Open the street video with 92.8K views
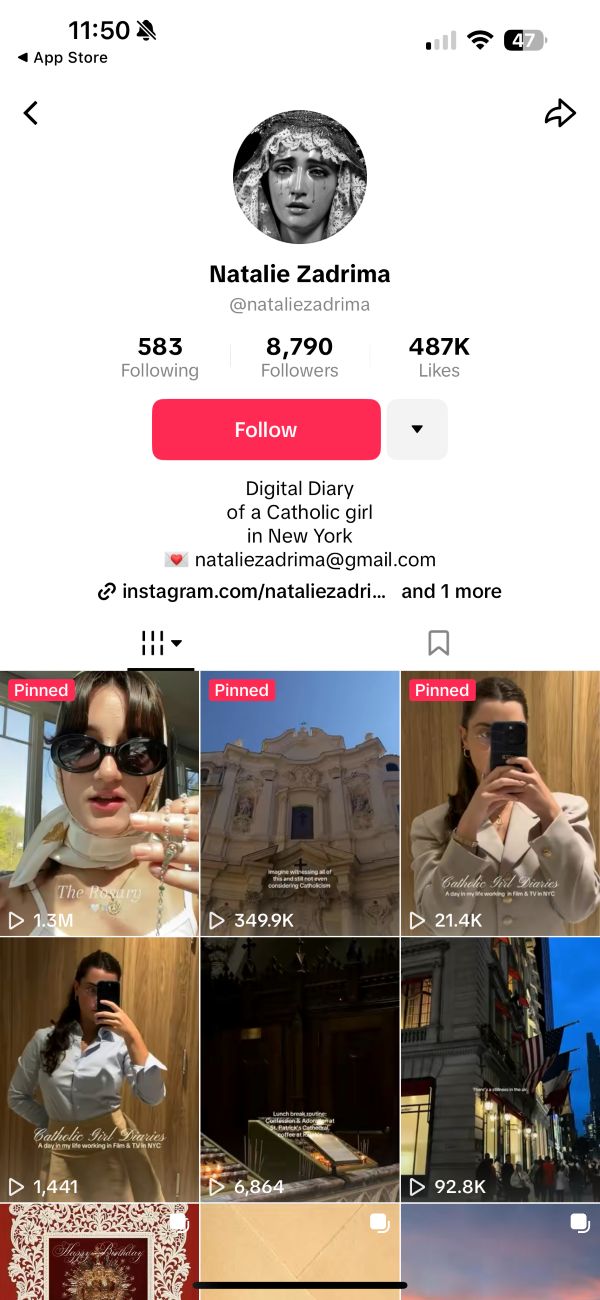This screenshot has height=1300, width=600. click(x=500, y=1070)
